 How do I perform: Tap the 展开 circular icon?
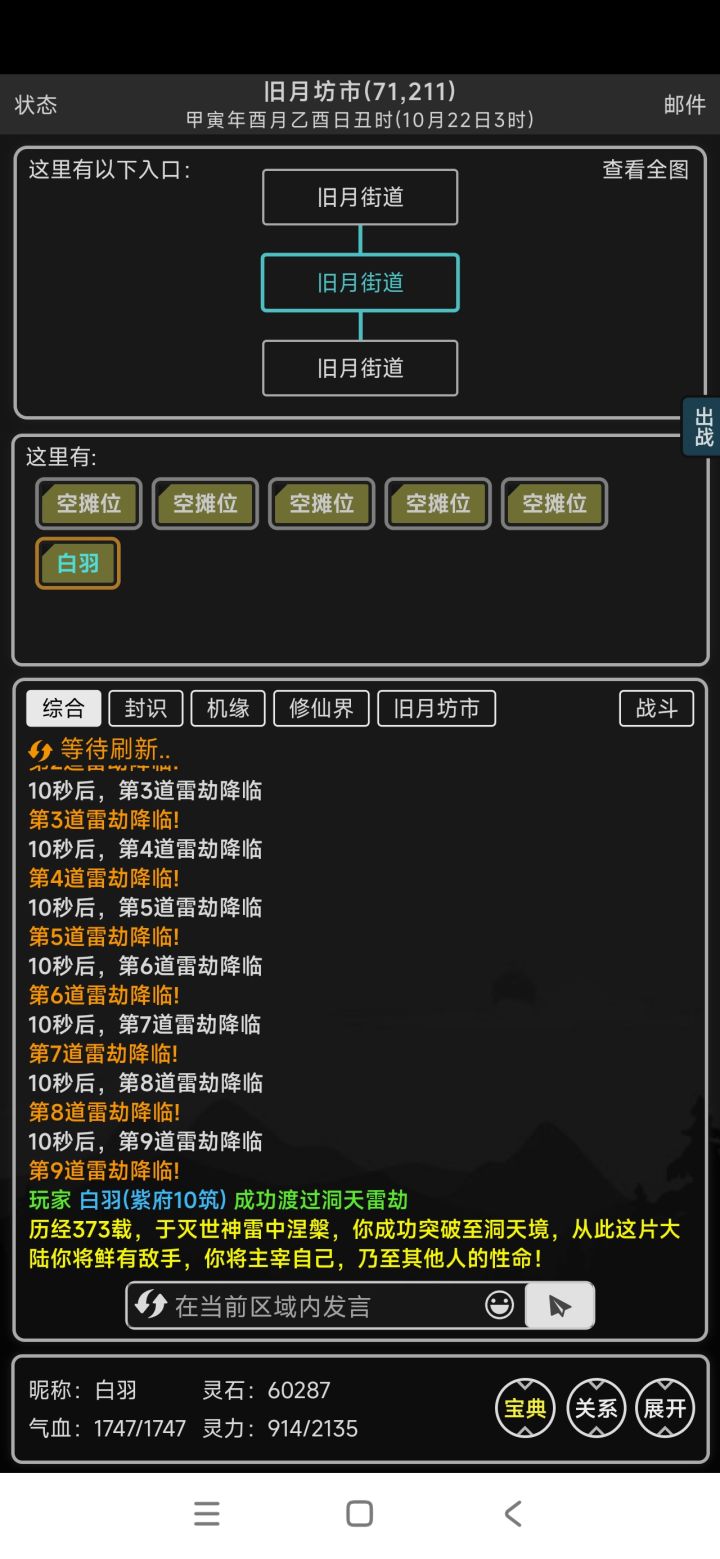(x=666, y=1407)
